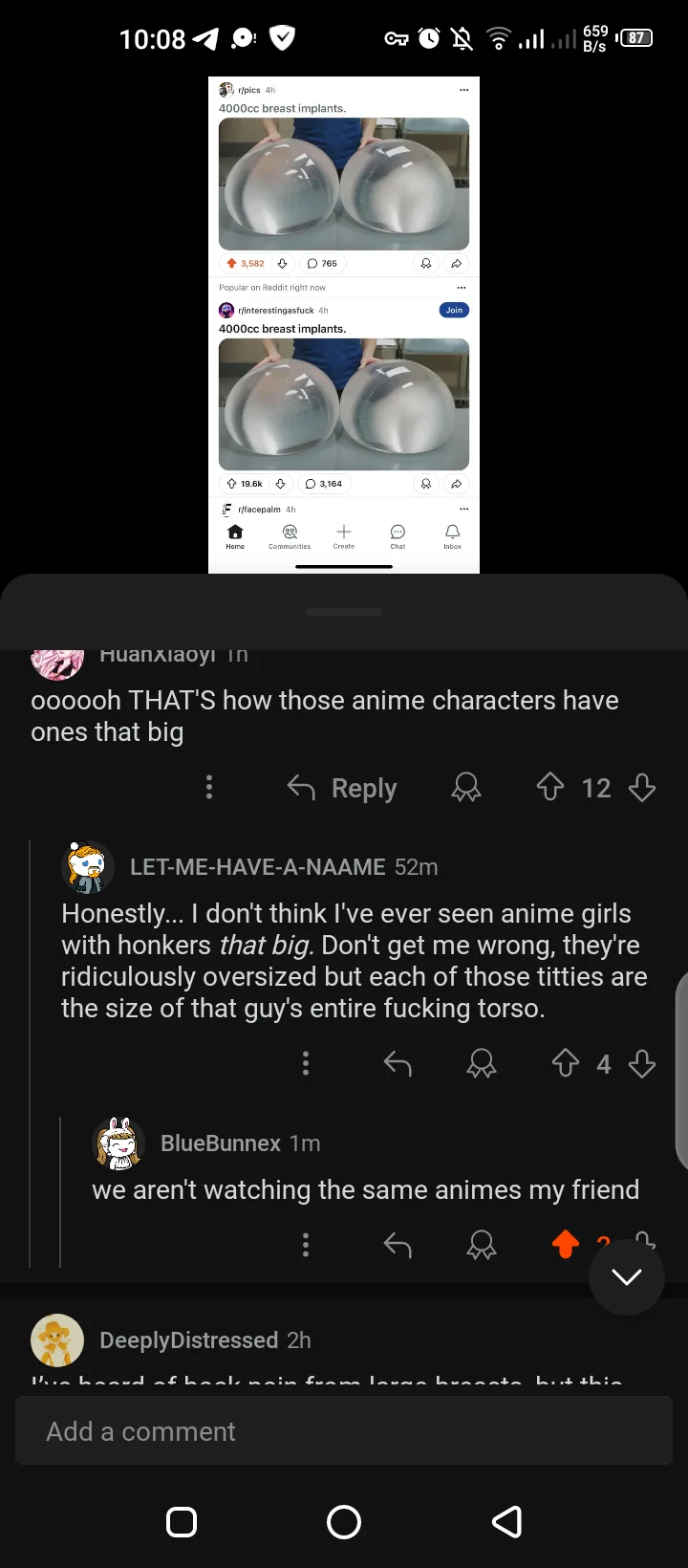Open options menu on HuanXiaoyi's comment
This screenshot has width=688, height=1568.
tap(209, 788)
